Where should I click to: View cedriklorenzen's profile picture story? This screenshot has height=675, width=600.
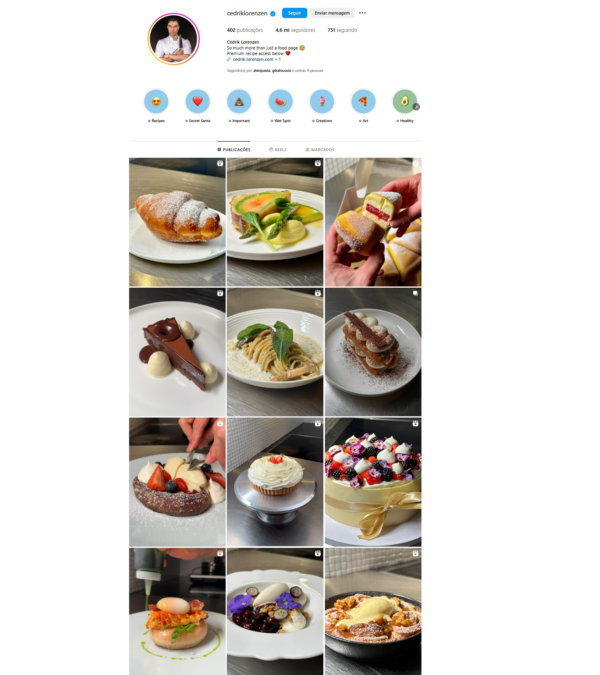click(x=174, y=39)
